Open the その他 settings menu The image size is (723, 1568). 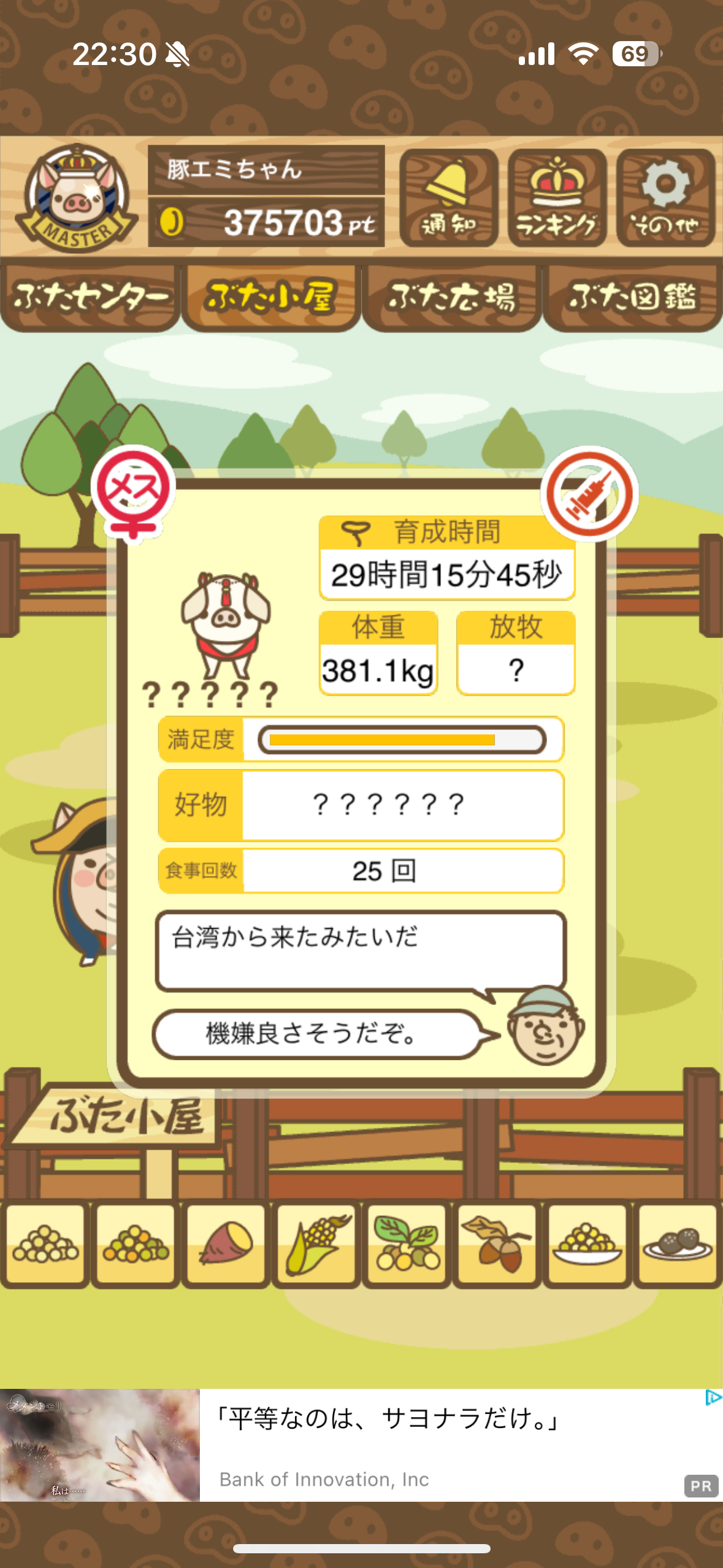pyautogui.click(x=665, y=198)
